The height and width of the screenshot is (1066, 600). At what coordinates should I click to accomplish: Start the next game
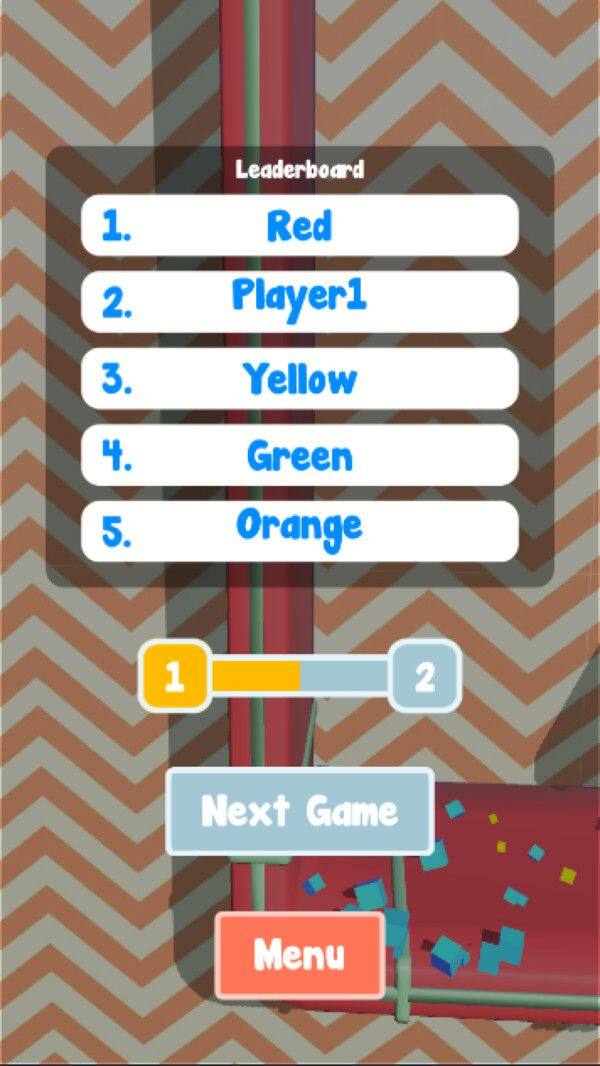(300, 811)
